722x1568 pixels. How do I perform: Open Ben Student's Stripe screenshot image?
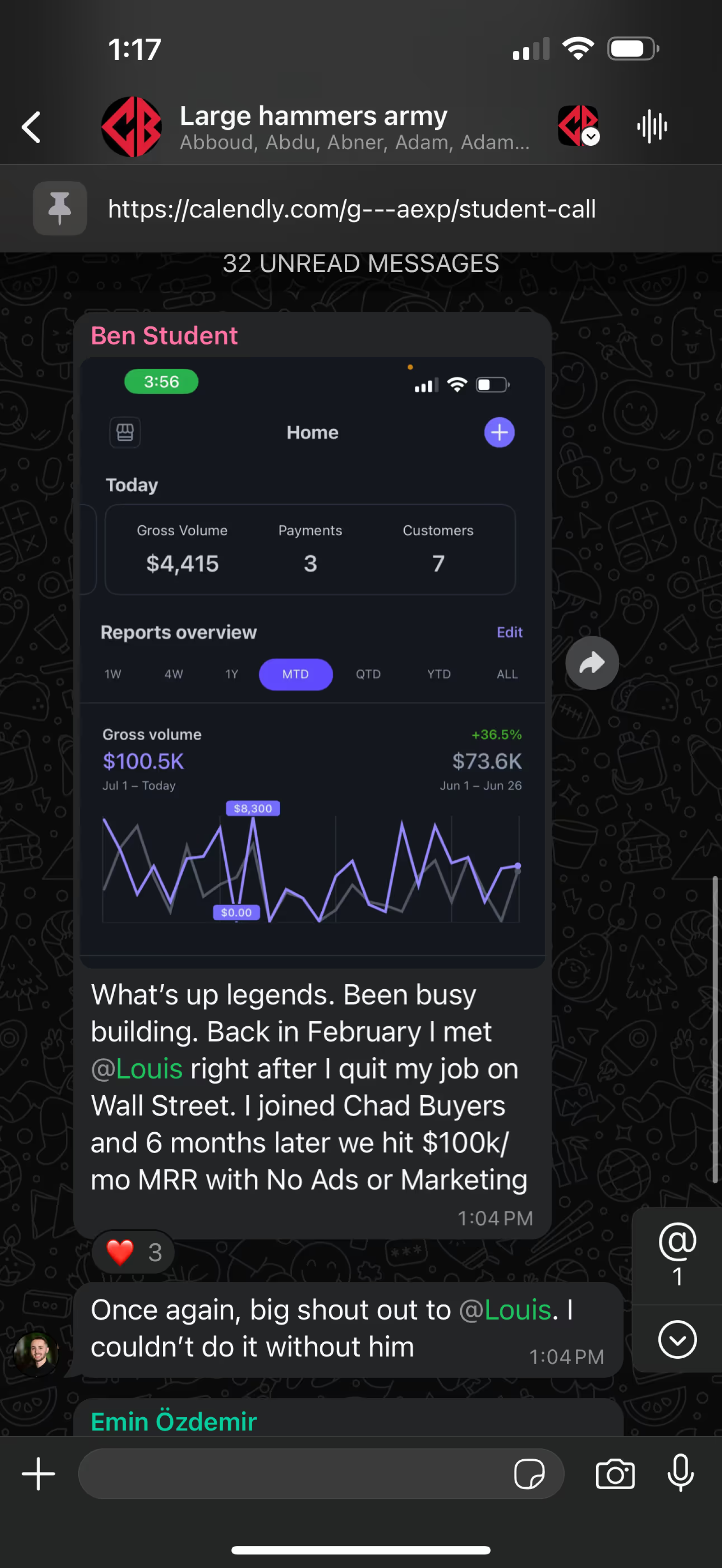coord(312,662)
